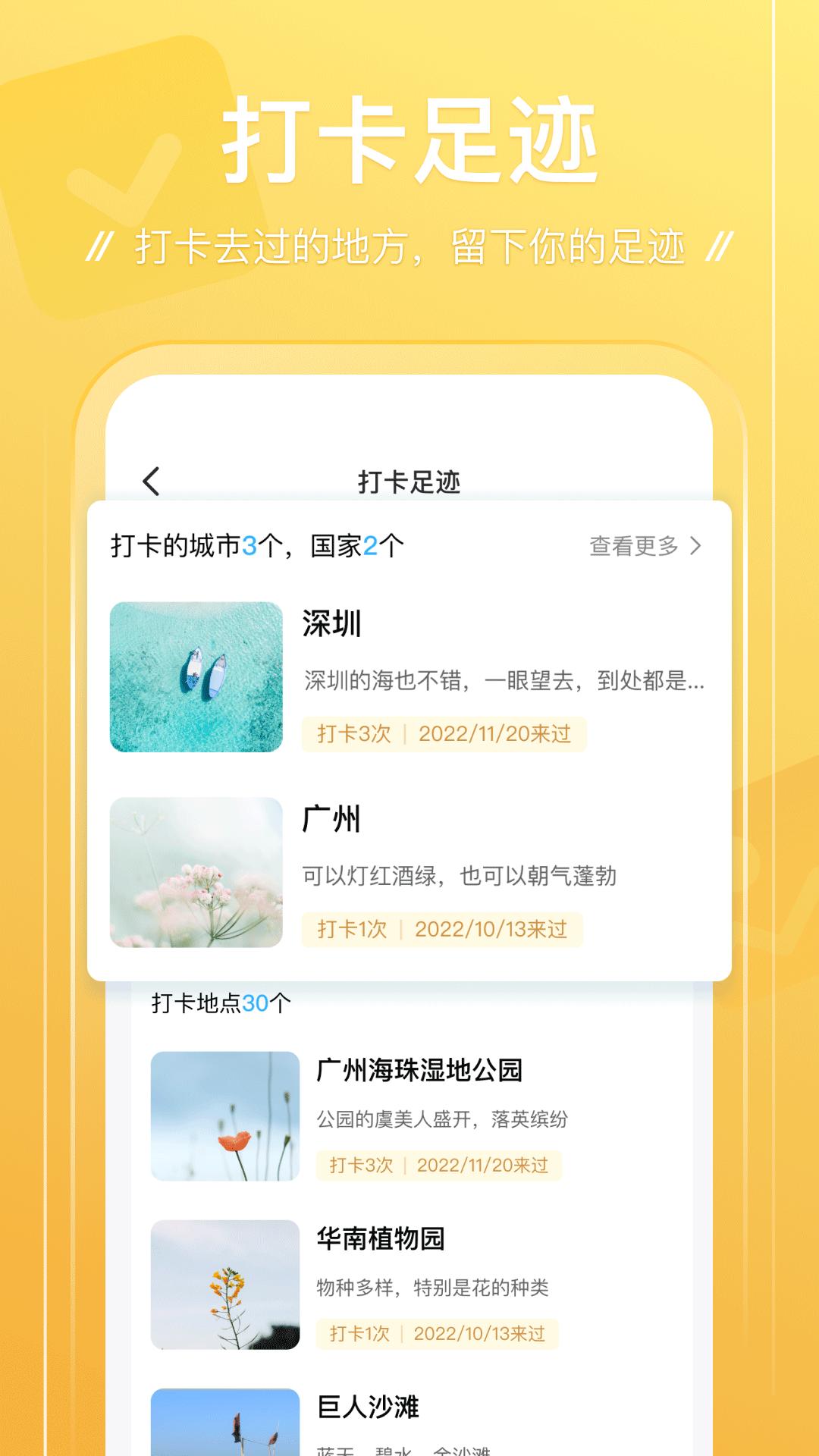Open the 深圳 description text

pyautogui.click(x=504, y=684)
